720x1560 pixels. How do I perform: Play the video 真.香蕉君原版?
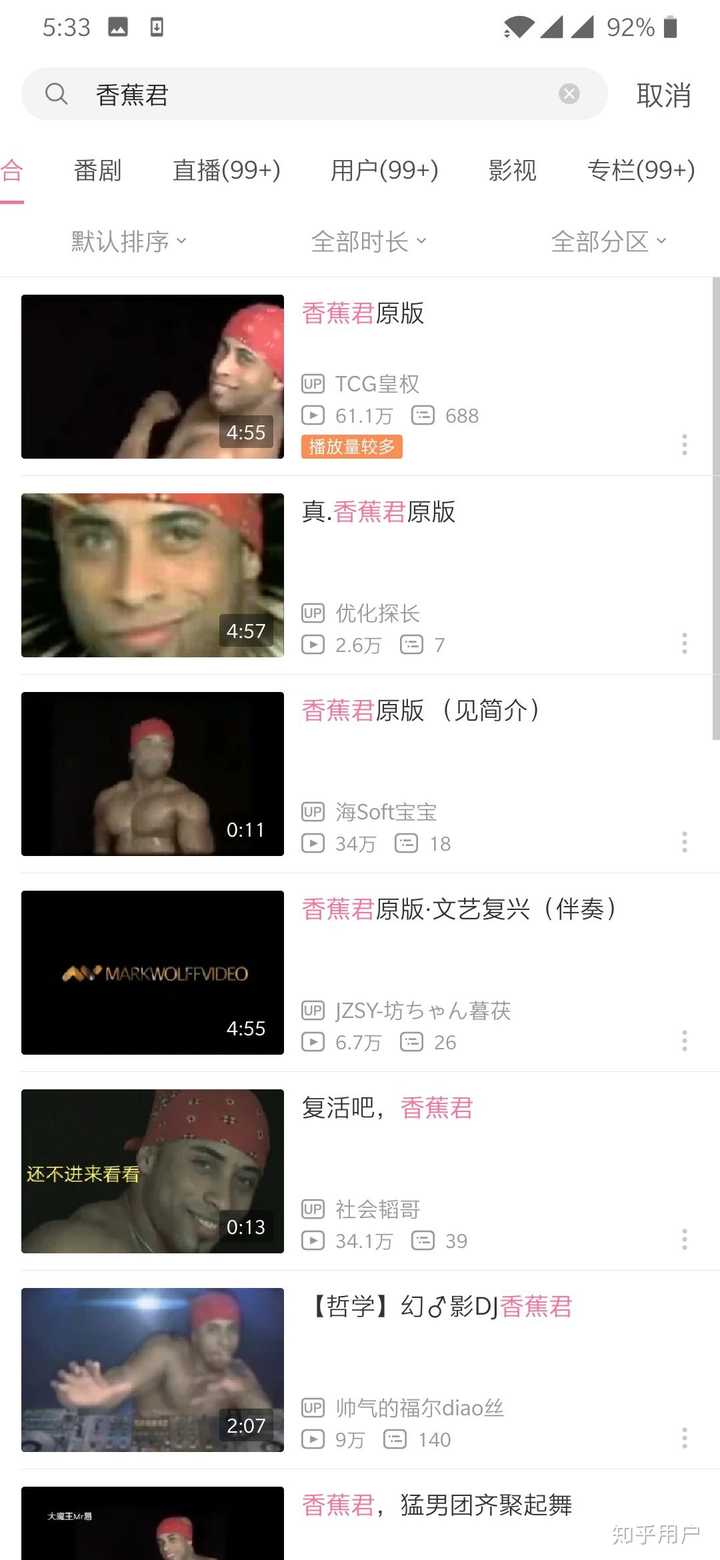360,575
